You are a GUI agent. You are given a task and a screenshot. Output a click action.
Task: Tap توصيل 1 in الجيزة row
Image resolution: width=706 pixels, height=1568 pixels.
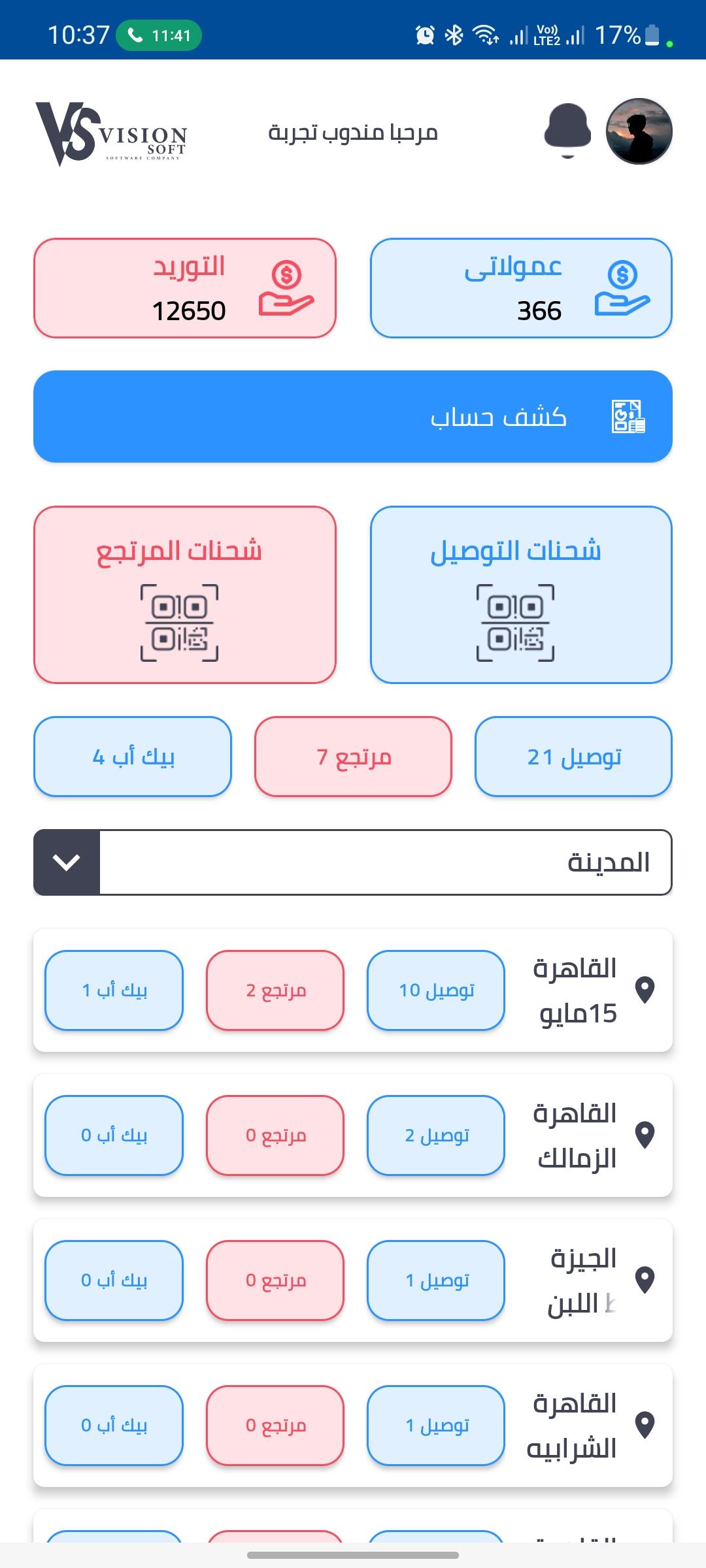pyautogui.click(x=436, y=1281)
